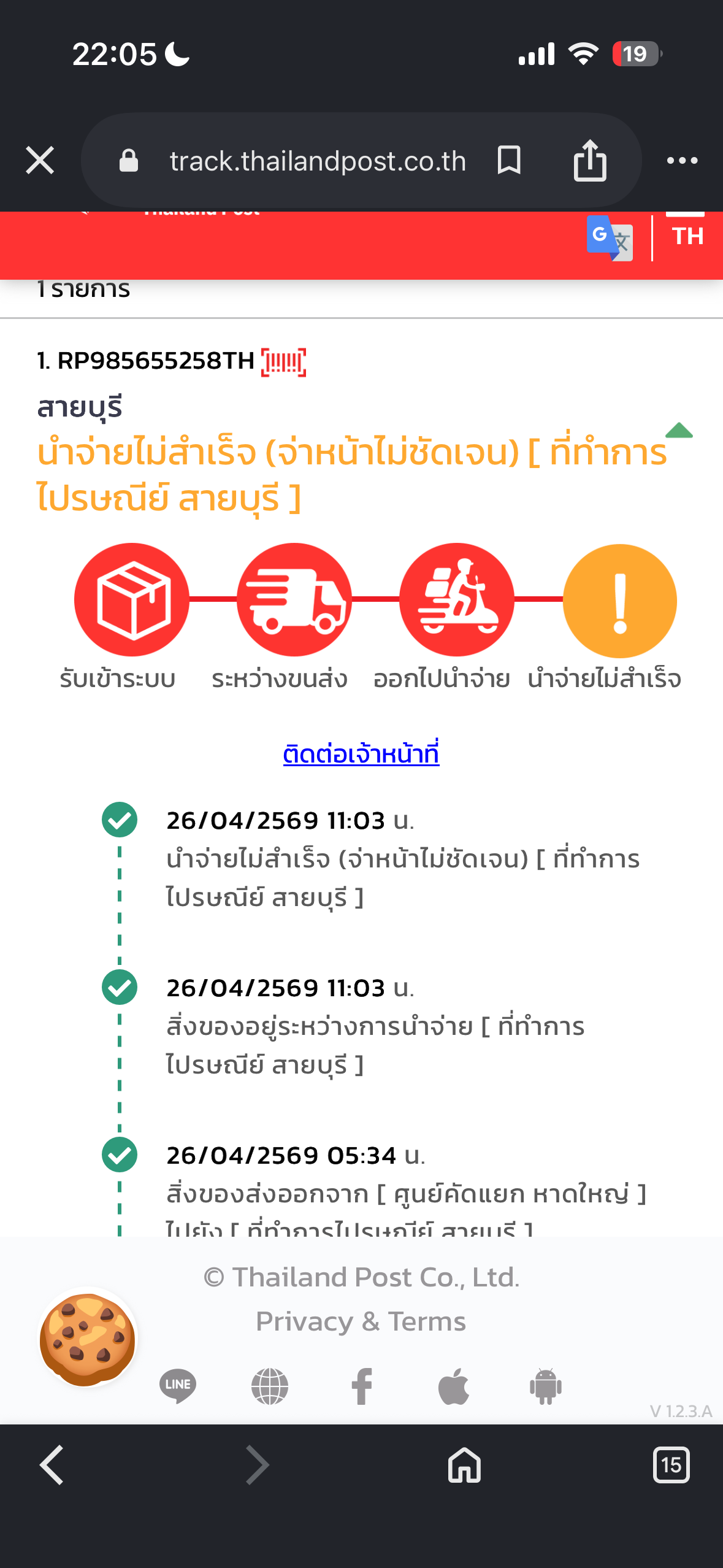The image size is (723, 1568).
Task: Close the in-app browser
Action: [40, 161]
